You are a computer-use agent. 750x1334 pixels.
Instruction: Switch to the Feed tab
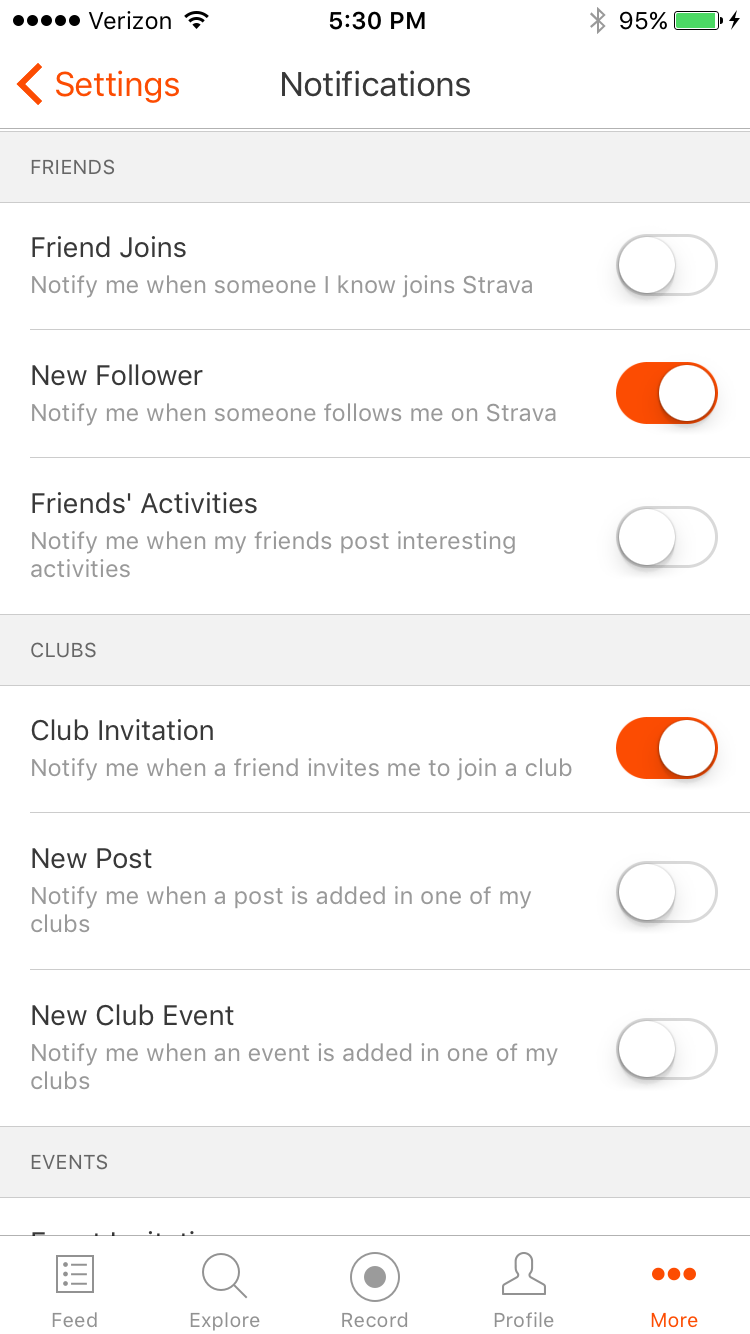point(75,1291)
